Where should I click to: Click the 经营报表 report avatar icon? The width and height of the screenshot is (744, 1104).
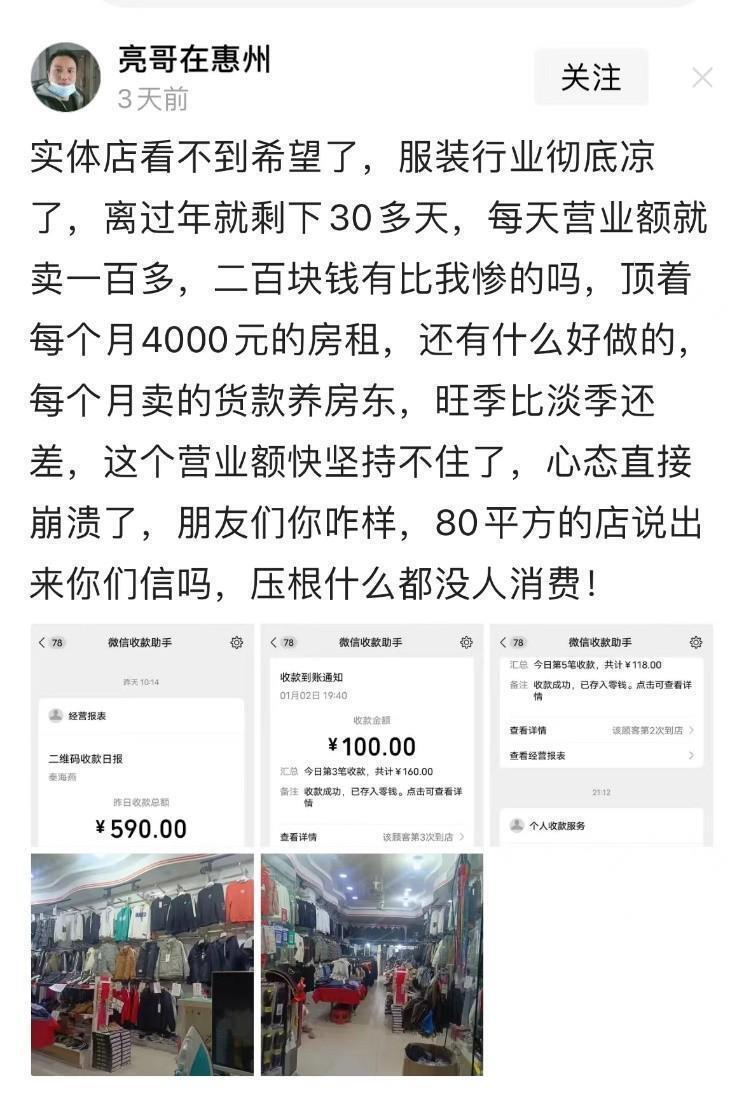54,716
